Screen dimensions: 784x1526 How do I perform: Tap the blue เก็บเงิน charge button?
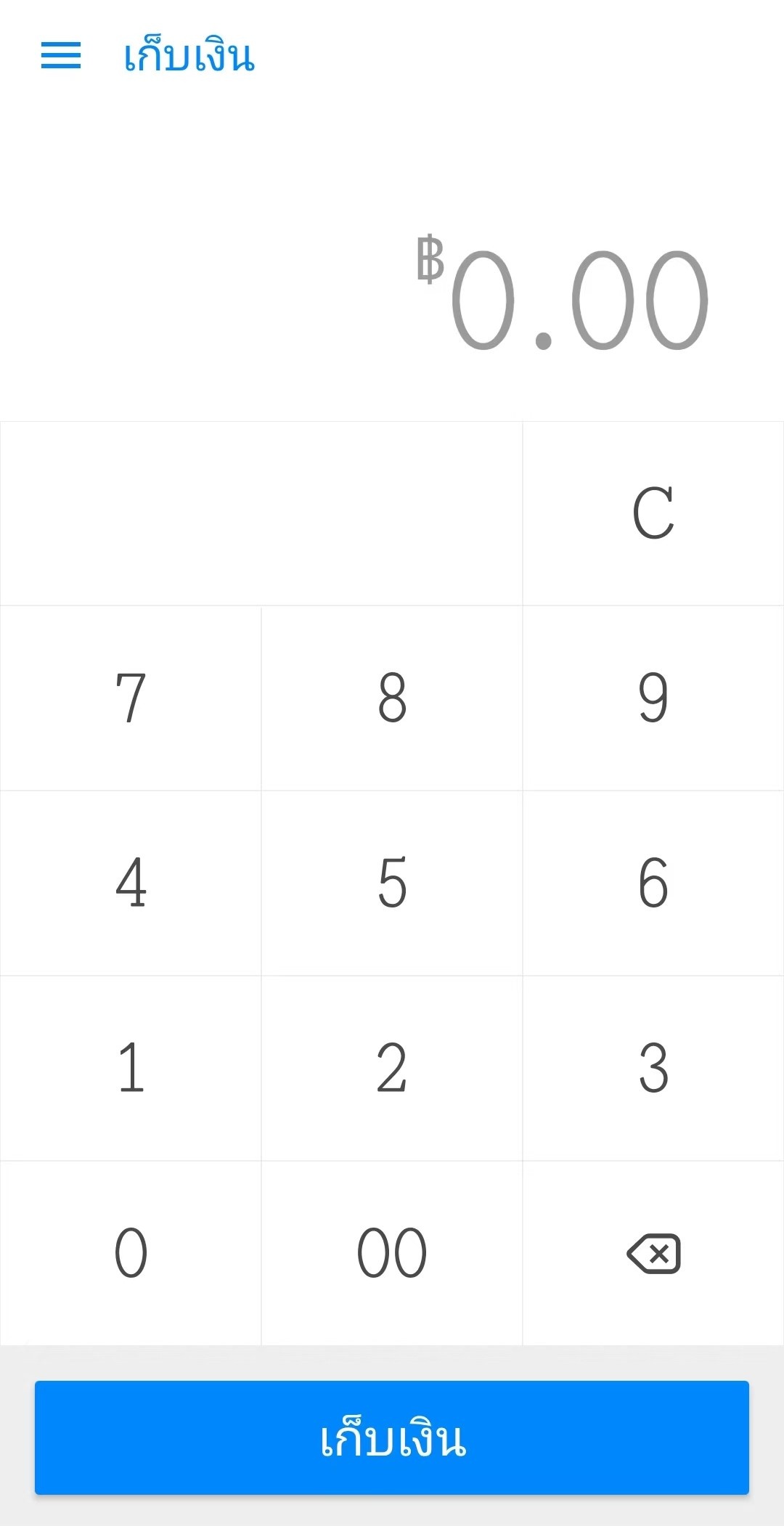(392, 1438)
